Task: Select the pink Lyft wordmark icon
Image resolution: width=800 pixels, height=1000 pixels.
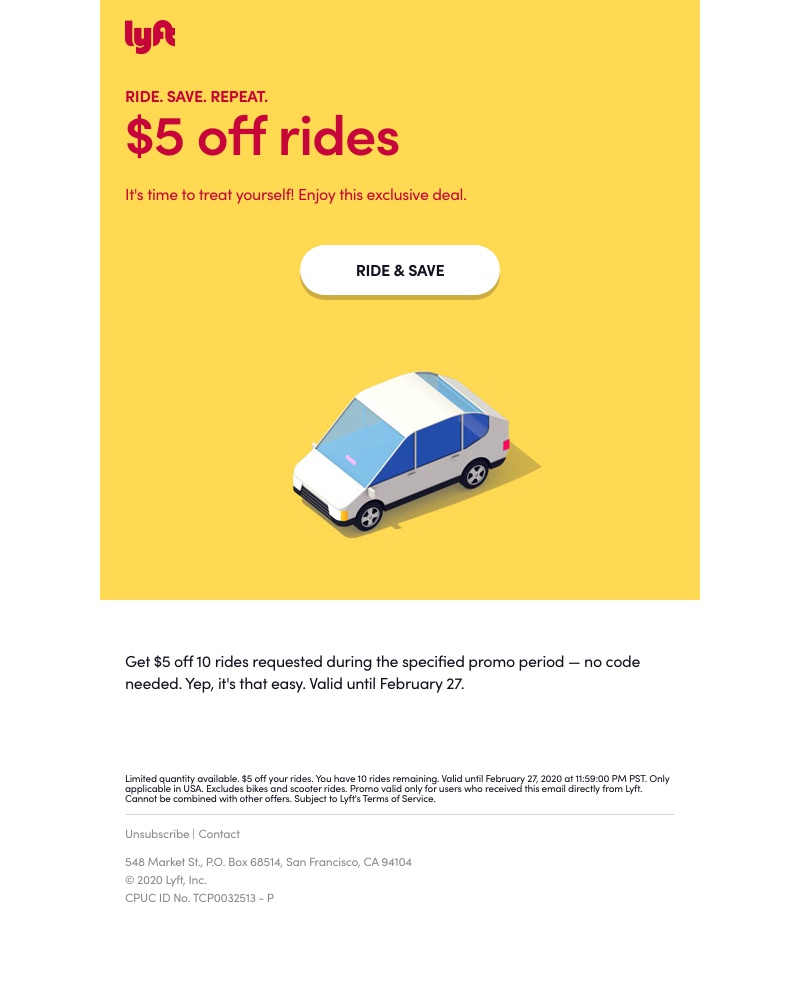Action: pos(149,37)
